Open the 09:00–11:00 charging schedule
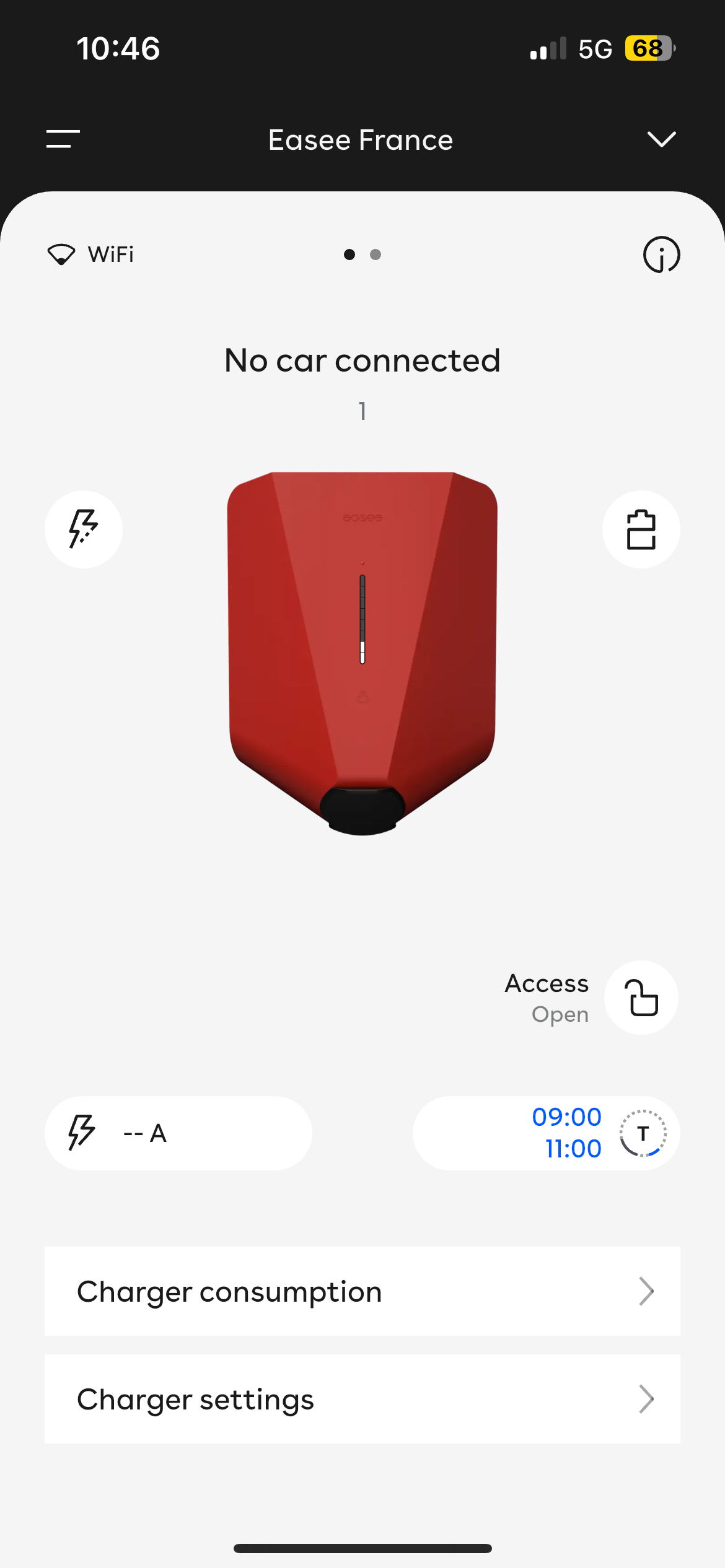Viewport: 725px width, 1568px height. 546,1133
